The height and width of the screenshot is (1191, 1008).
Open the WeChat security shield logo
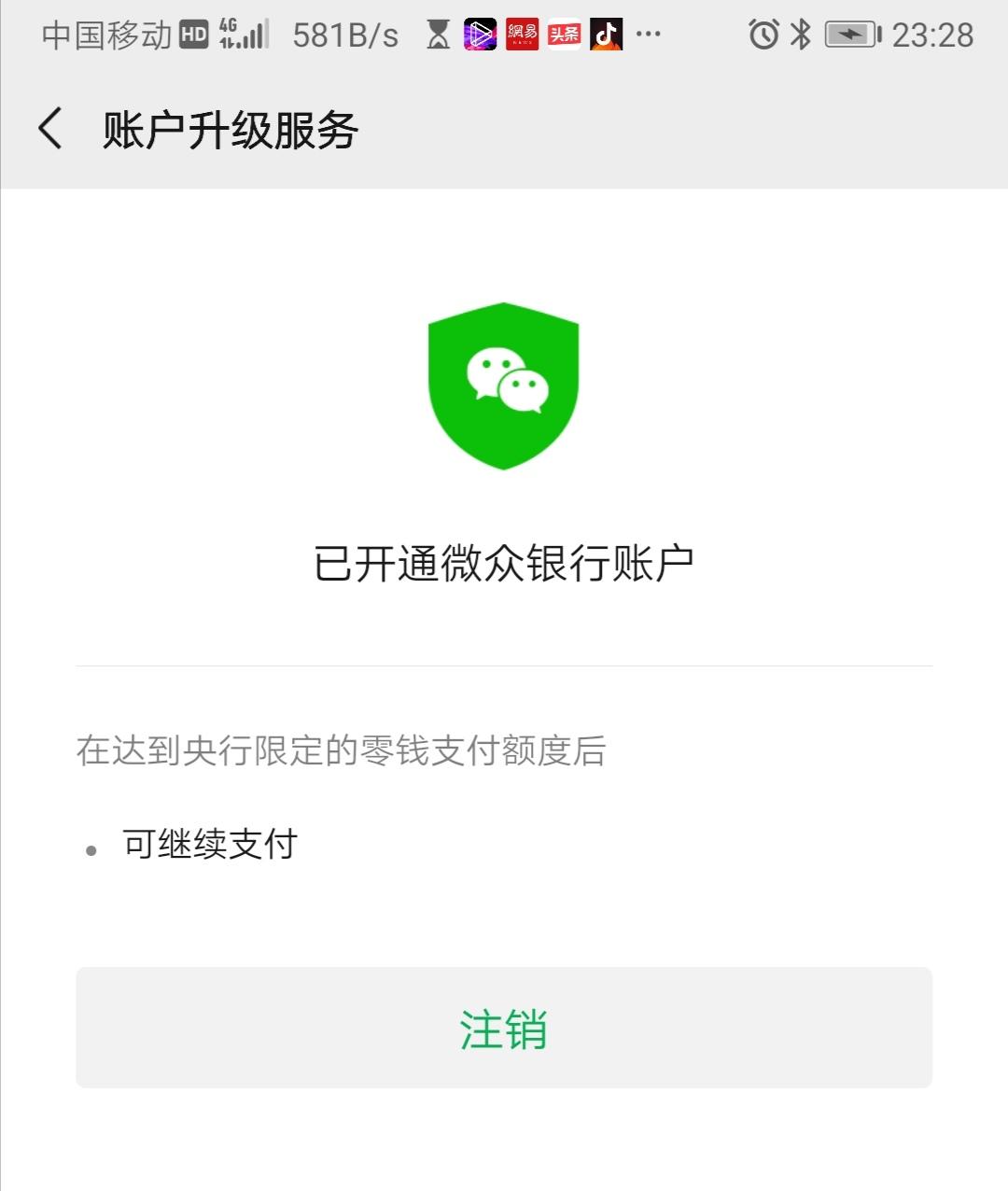(x=503, y=385)
